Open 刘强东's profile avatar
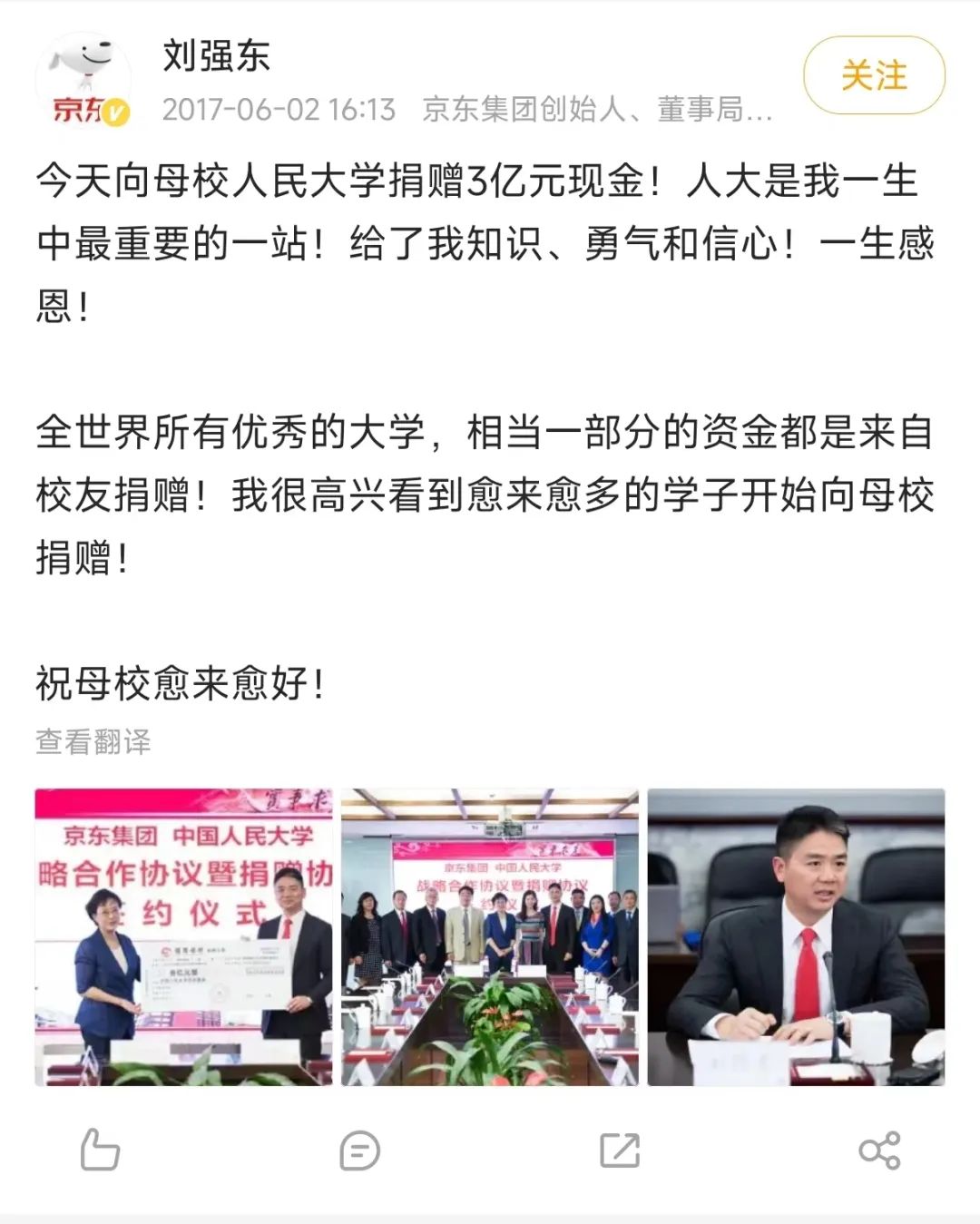Image resolution: width=980 pixels, height=1224 pixels. point(83,81)
